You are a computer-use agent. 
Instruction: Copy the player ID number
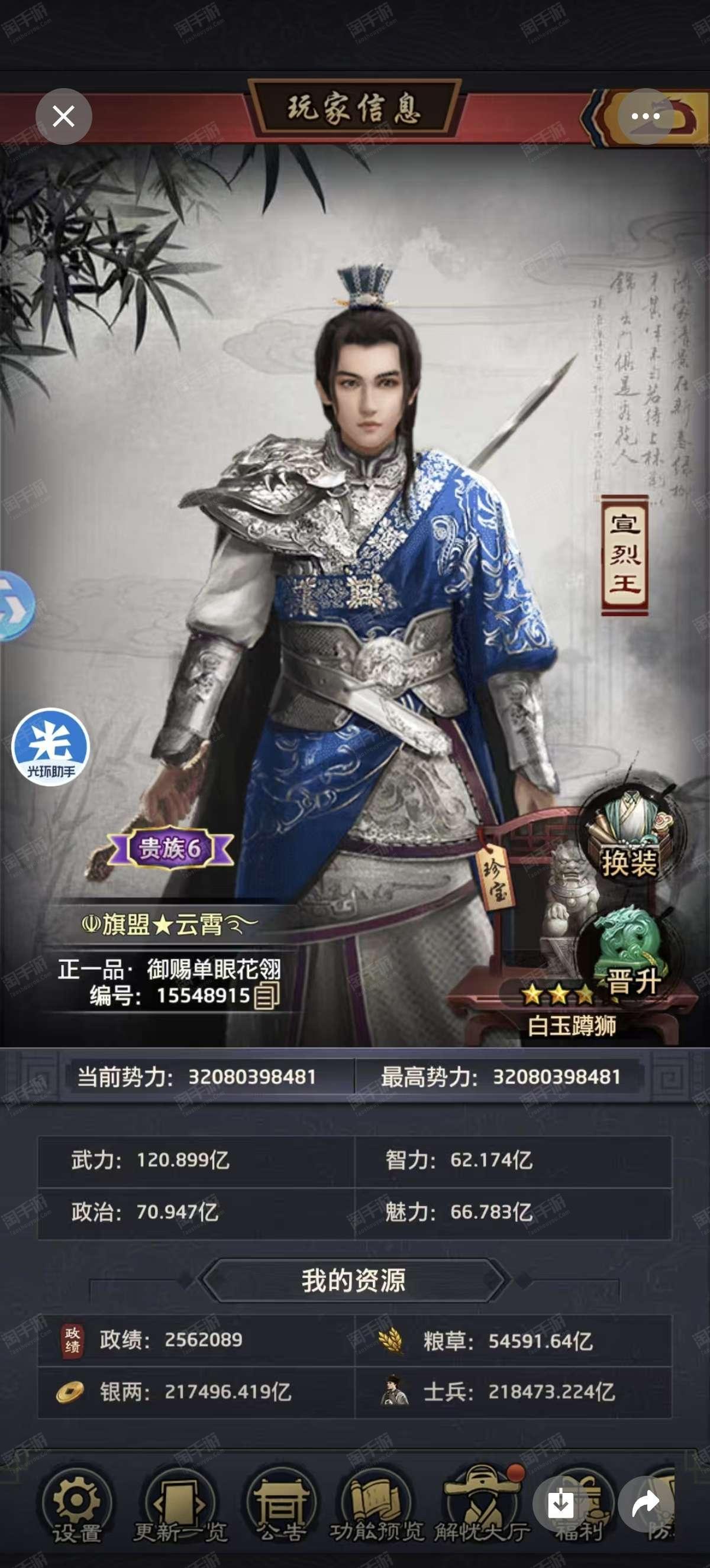[267, 996]
